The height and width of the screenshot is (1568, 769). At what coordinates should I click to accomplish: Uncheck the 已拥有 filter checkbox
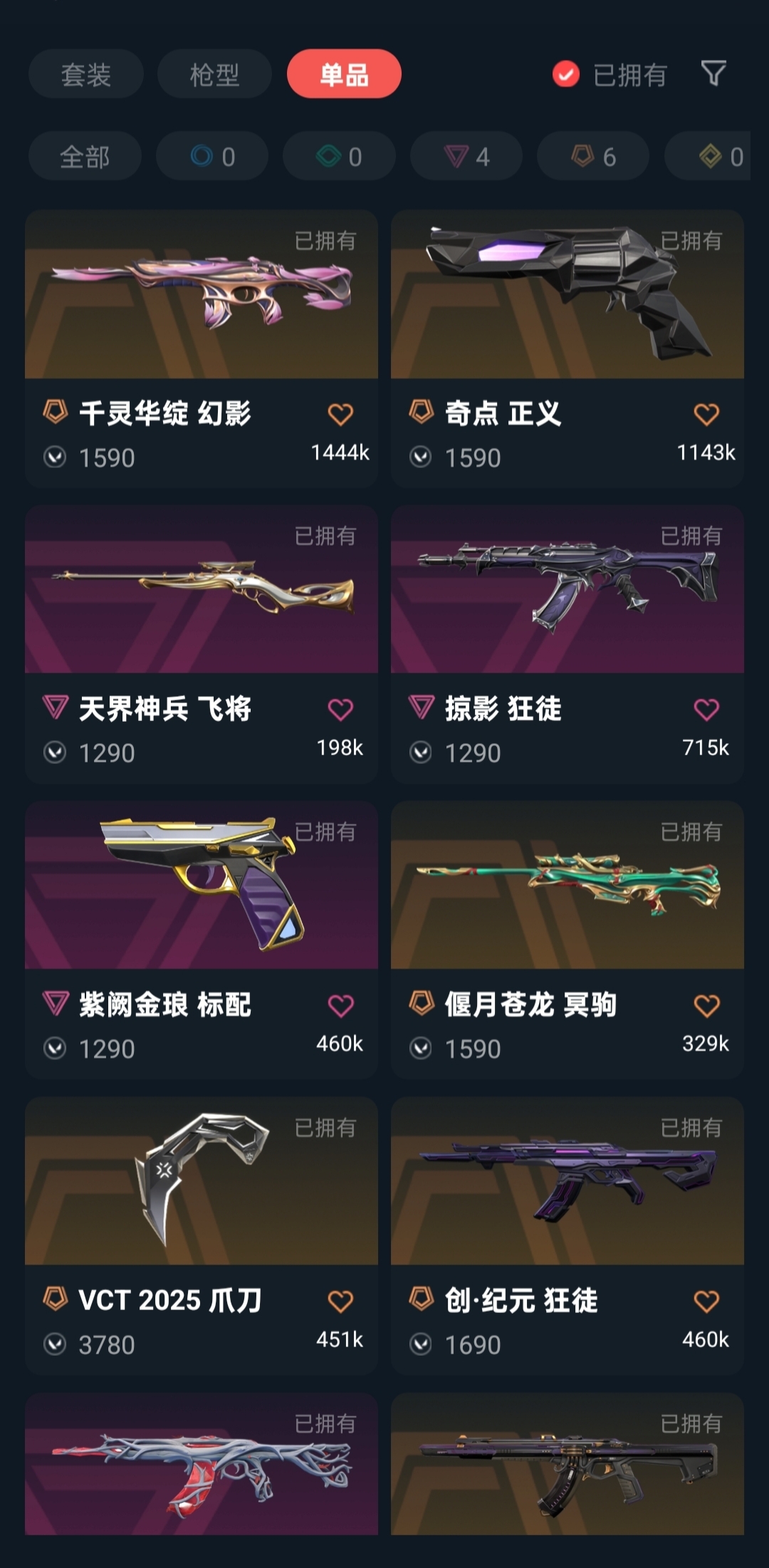pos(566,74)
